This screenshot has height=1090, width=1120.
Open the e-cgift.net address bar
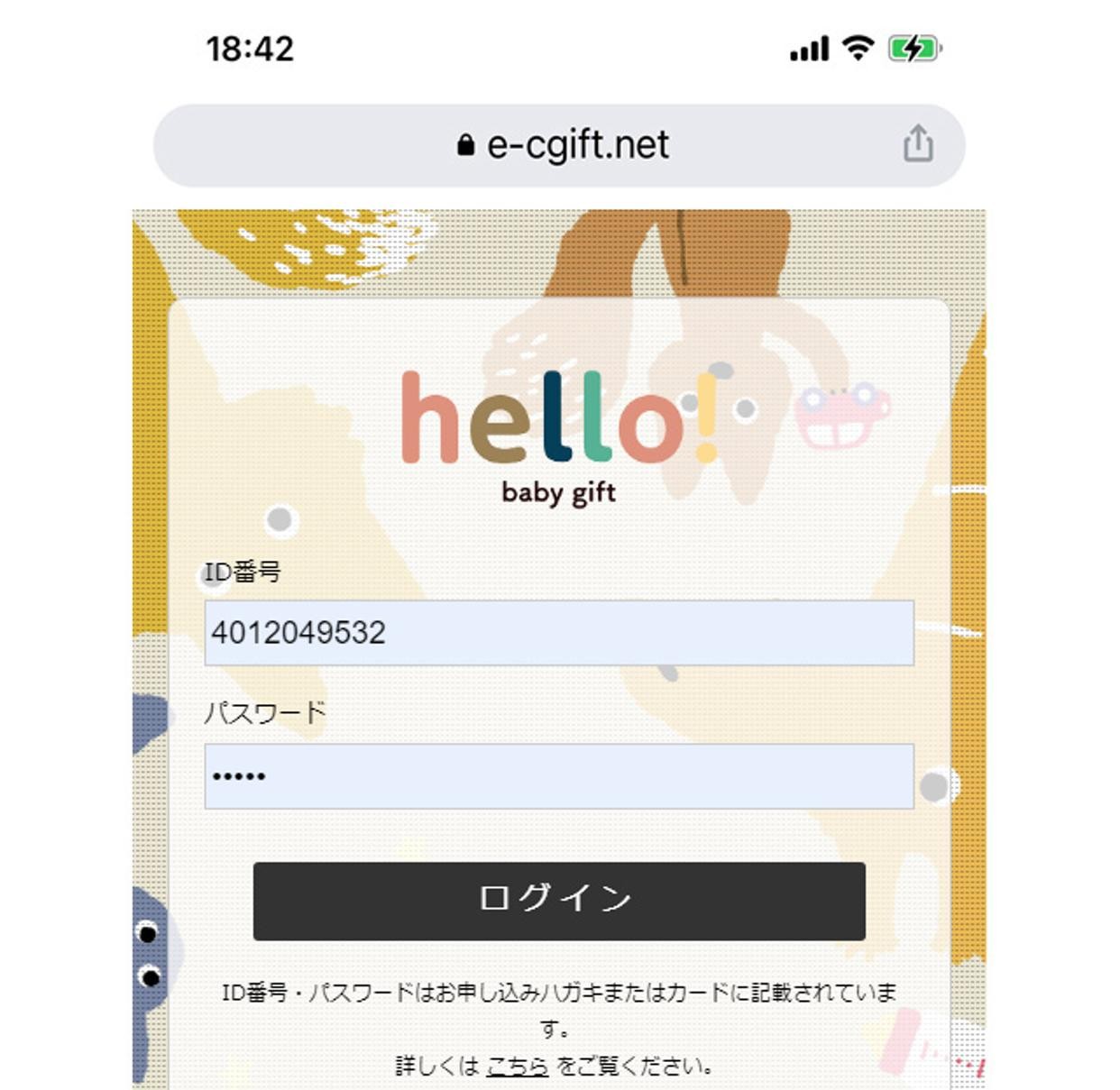(564, 145)
